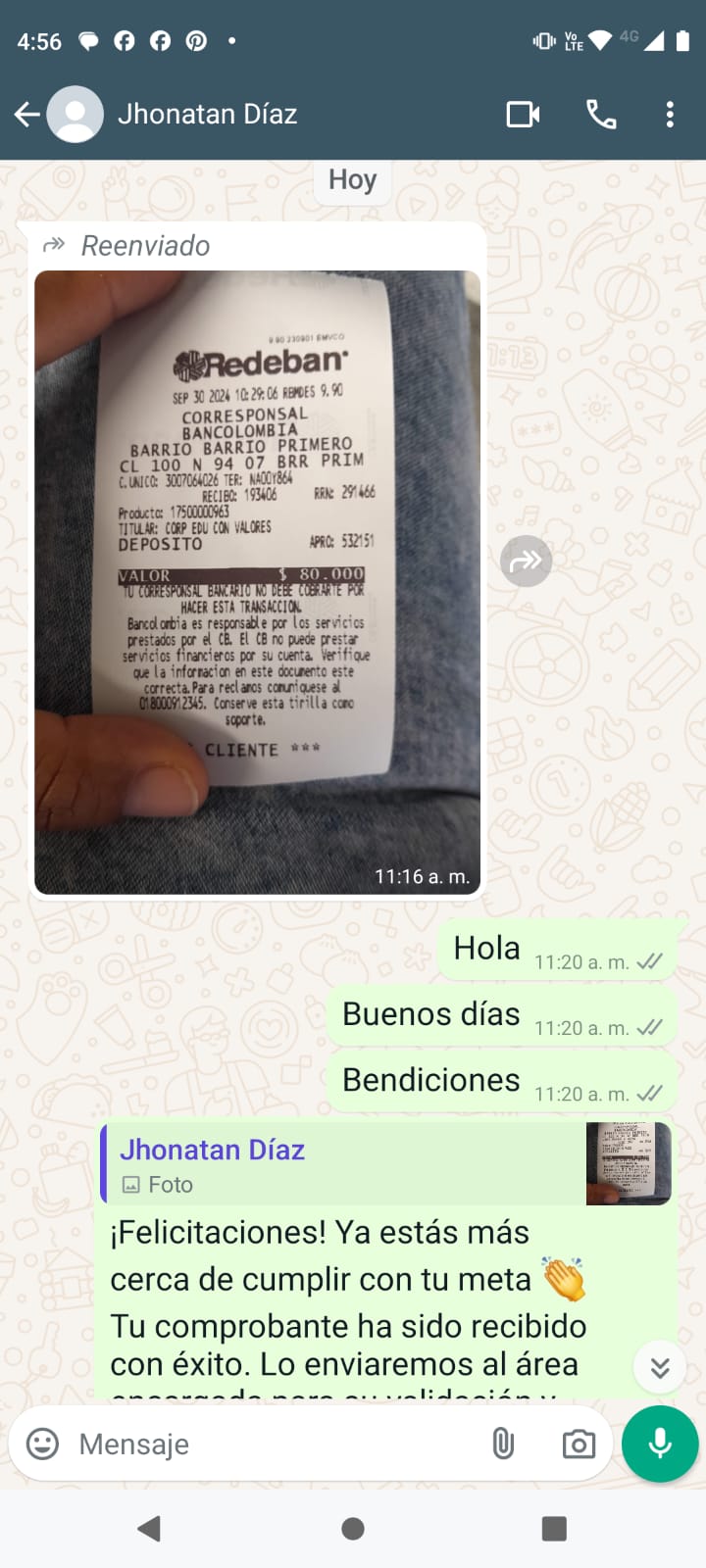Attach a file with the paperclip
The image size is (706, 1568).
(x=503, y=1444)
